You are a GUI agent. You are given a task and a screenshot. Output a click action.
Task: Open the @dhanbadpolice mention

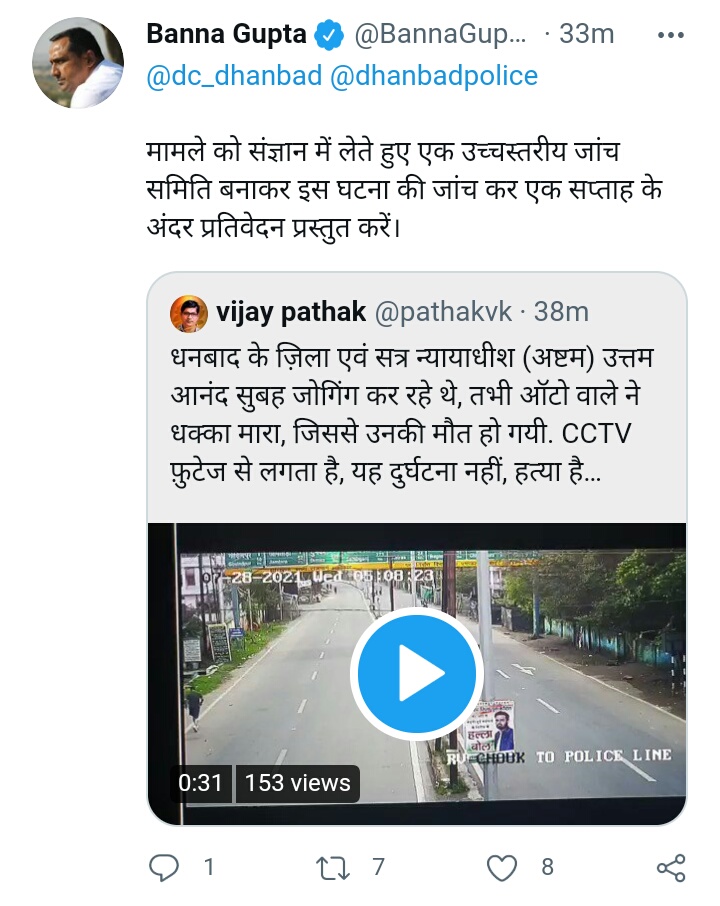click(432, 76)
